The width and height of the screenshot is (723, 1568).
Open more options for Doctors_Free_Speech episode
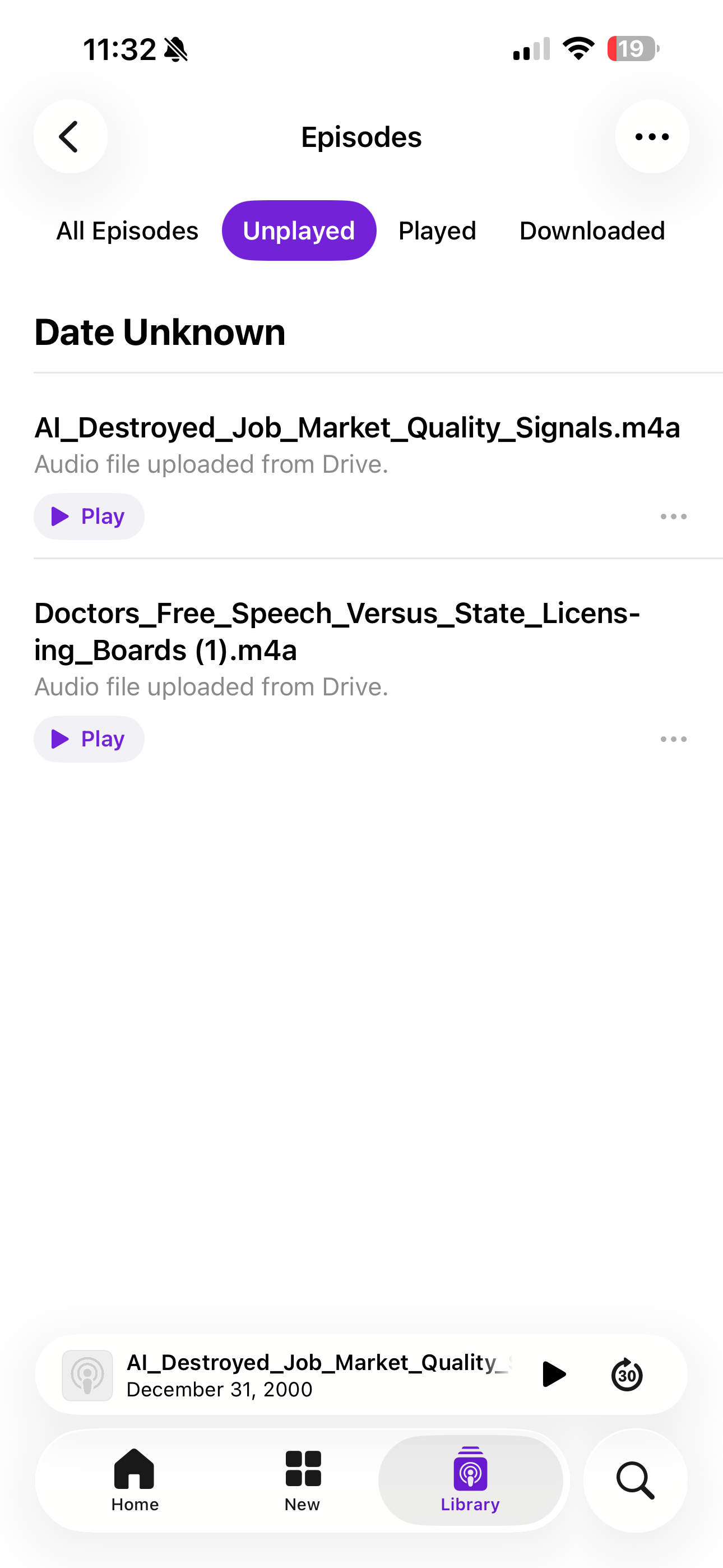click(x=673, y=740)
